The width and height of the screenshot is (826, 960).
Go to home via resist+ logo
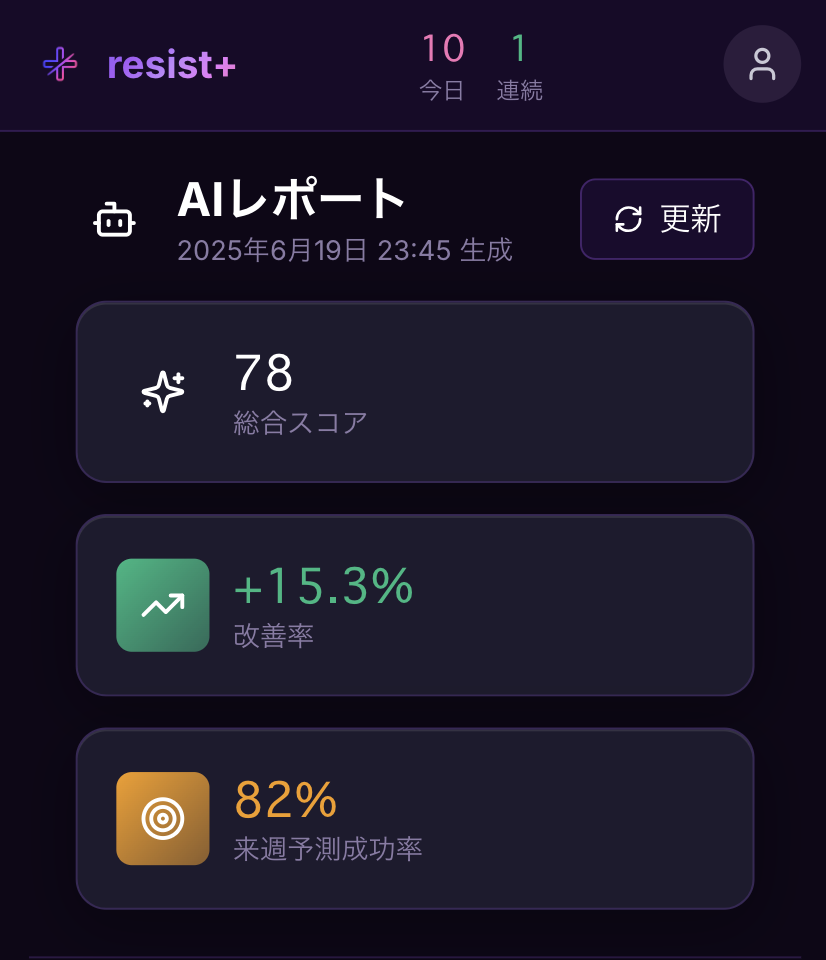point(139,65)
